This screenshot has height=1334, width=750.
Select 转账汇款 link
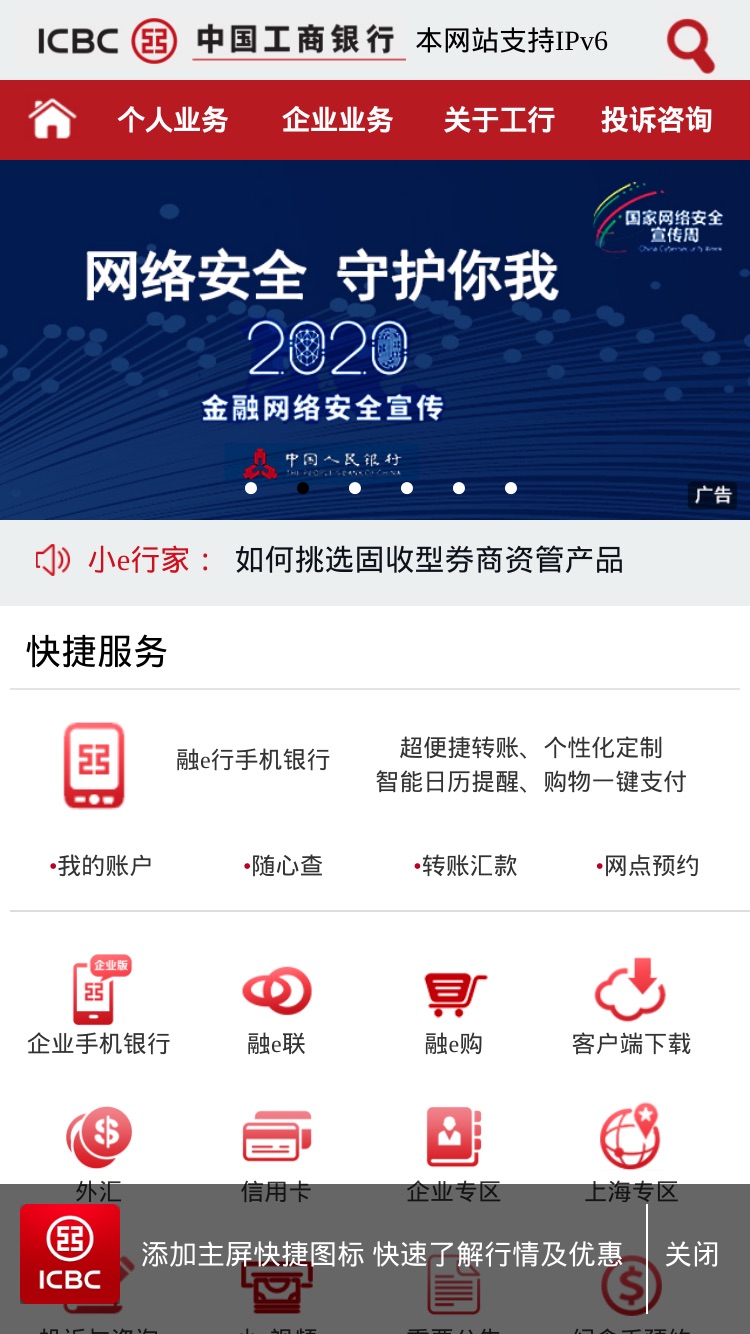click(466, 866)
